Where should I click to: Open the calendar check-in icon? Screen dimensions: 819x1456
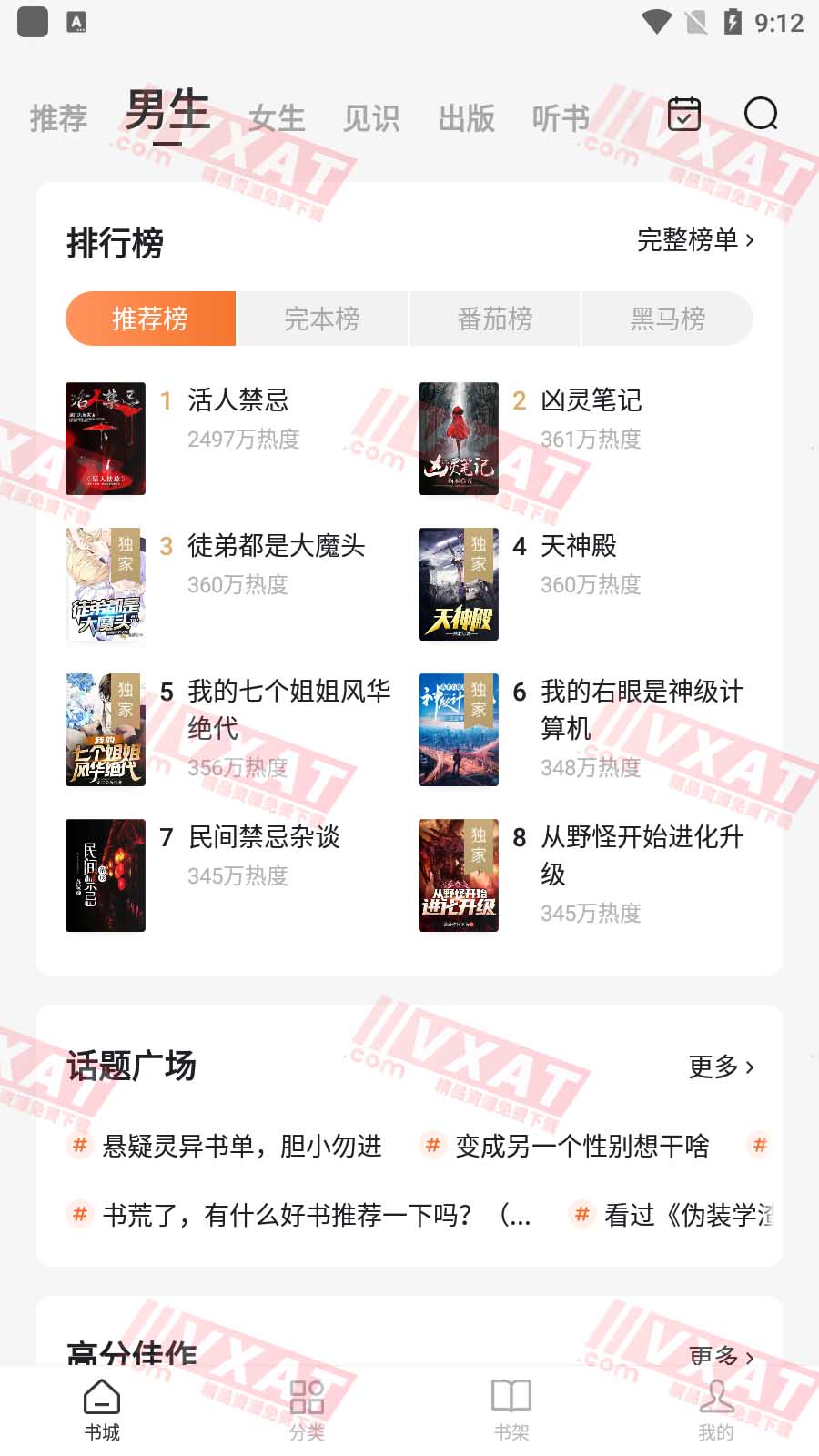pos(683,115)
